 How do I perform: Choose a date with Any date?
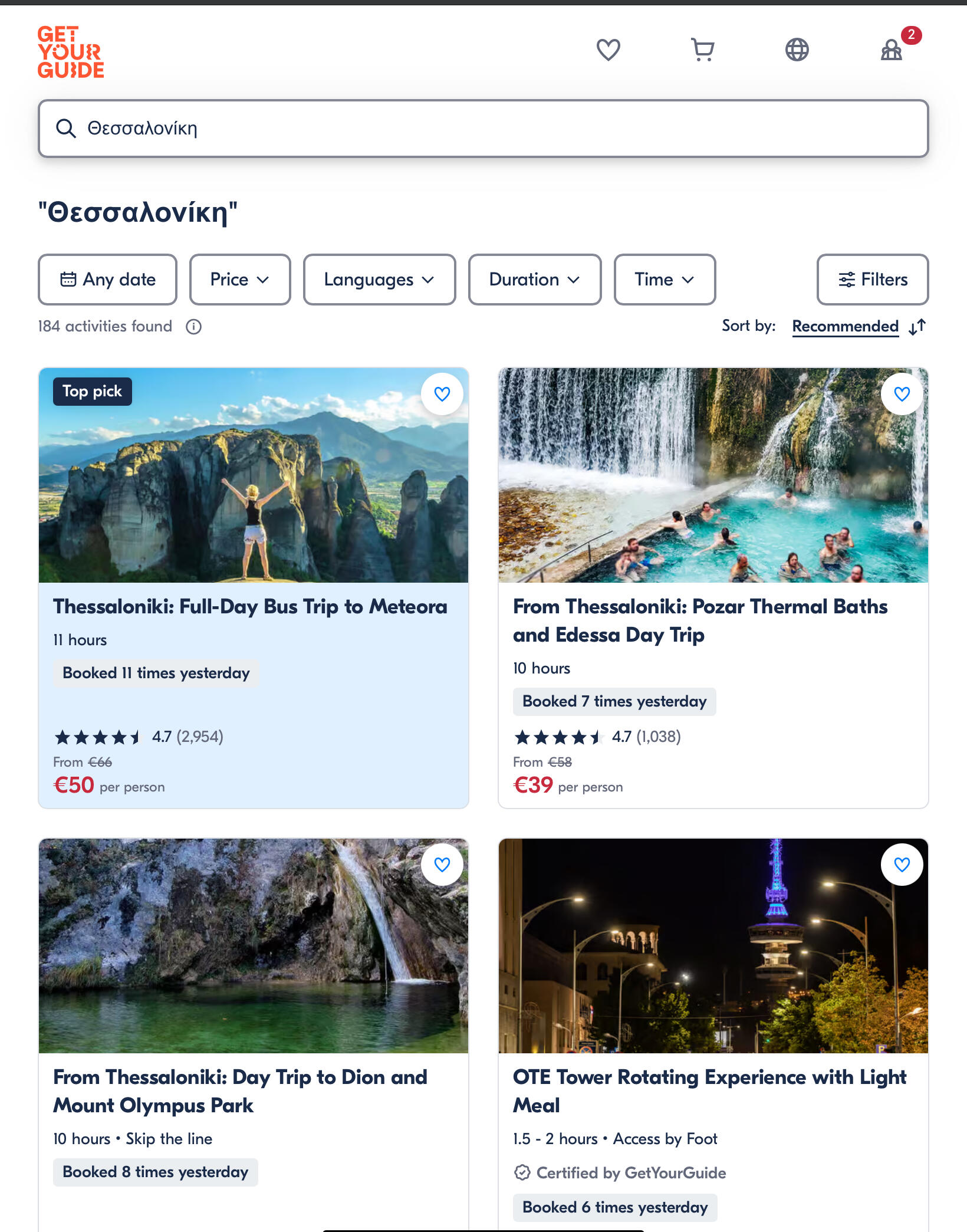(x=107, y=280)
